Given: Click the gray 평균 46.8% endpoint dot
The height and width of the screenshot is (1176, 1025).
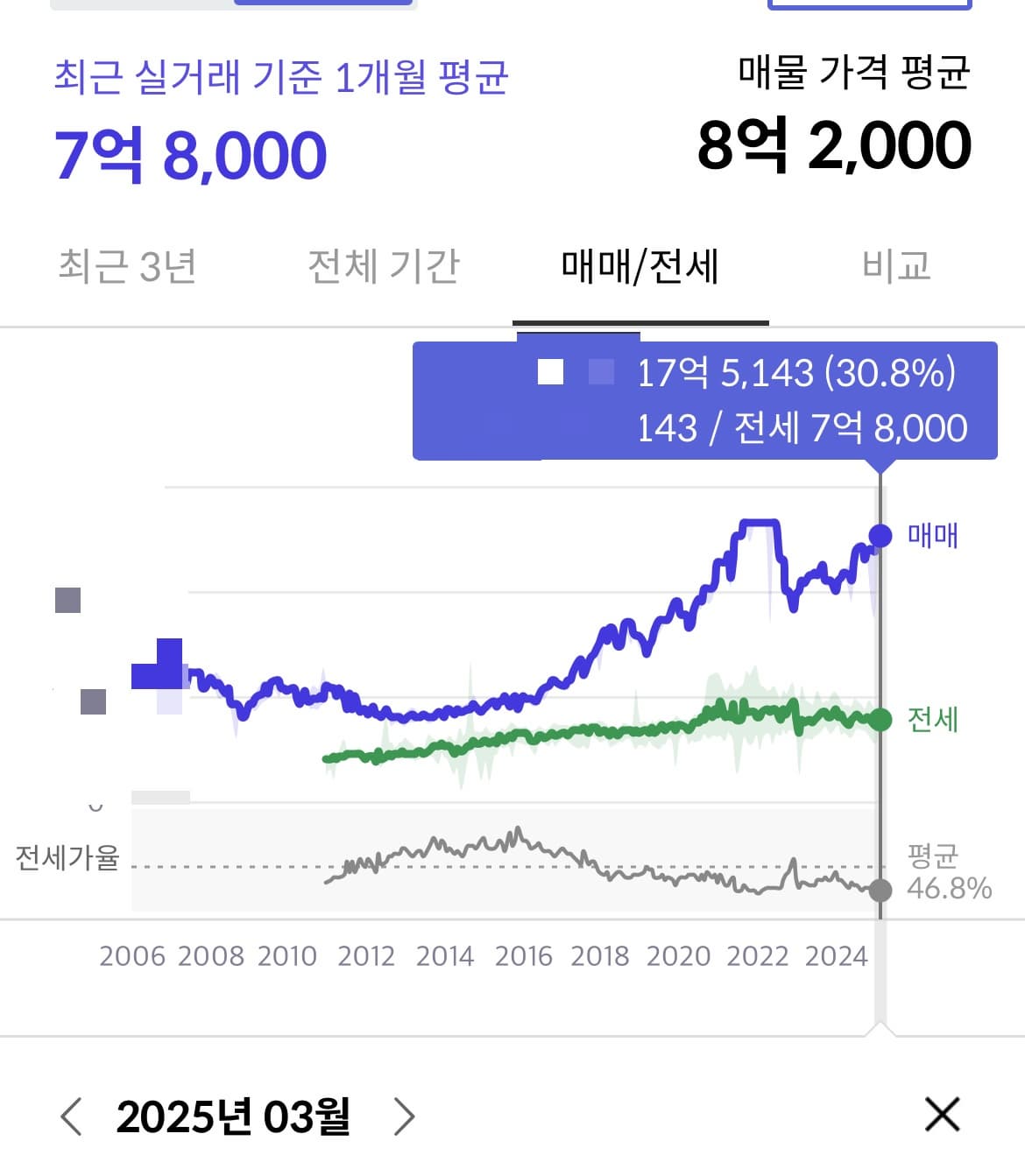Looking at the screenshot, I should tap(880, 891).
